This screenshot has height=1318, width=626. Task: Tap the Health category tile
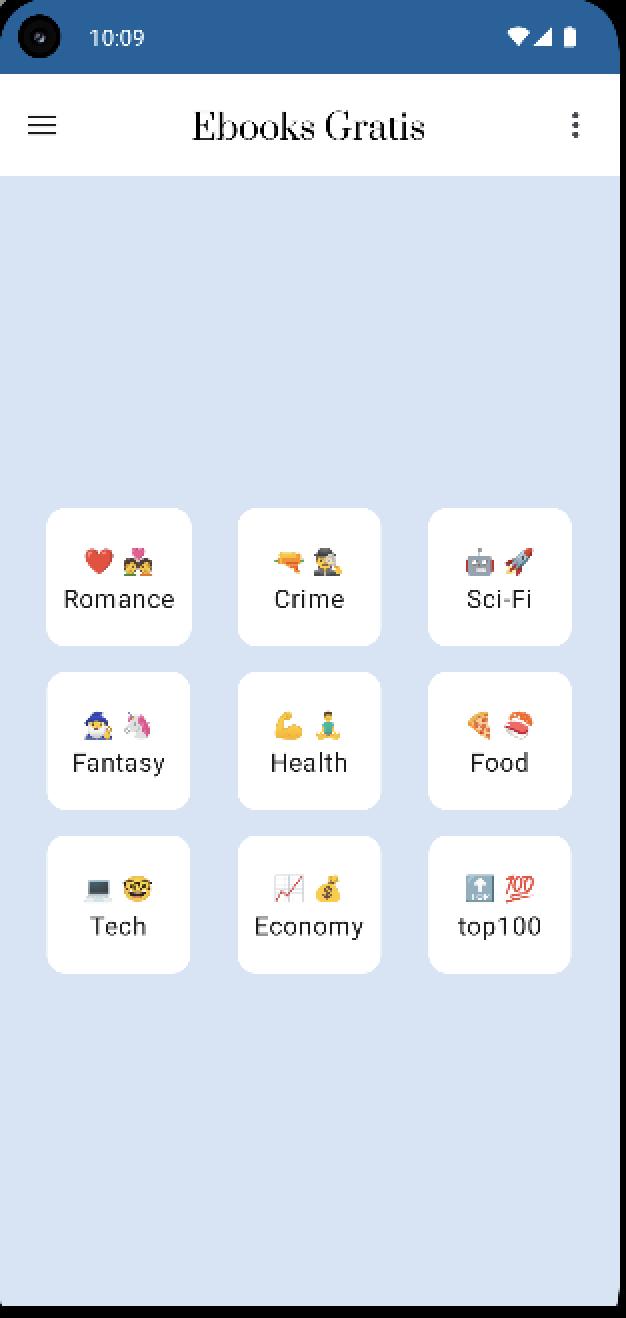pos(309,741)
